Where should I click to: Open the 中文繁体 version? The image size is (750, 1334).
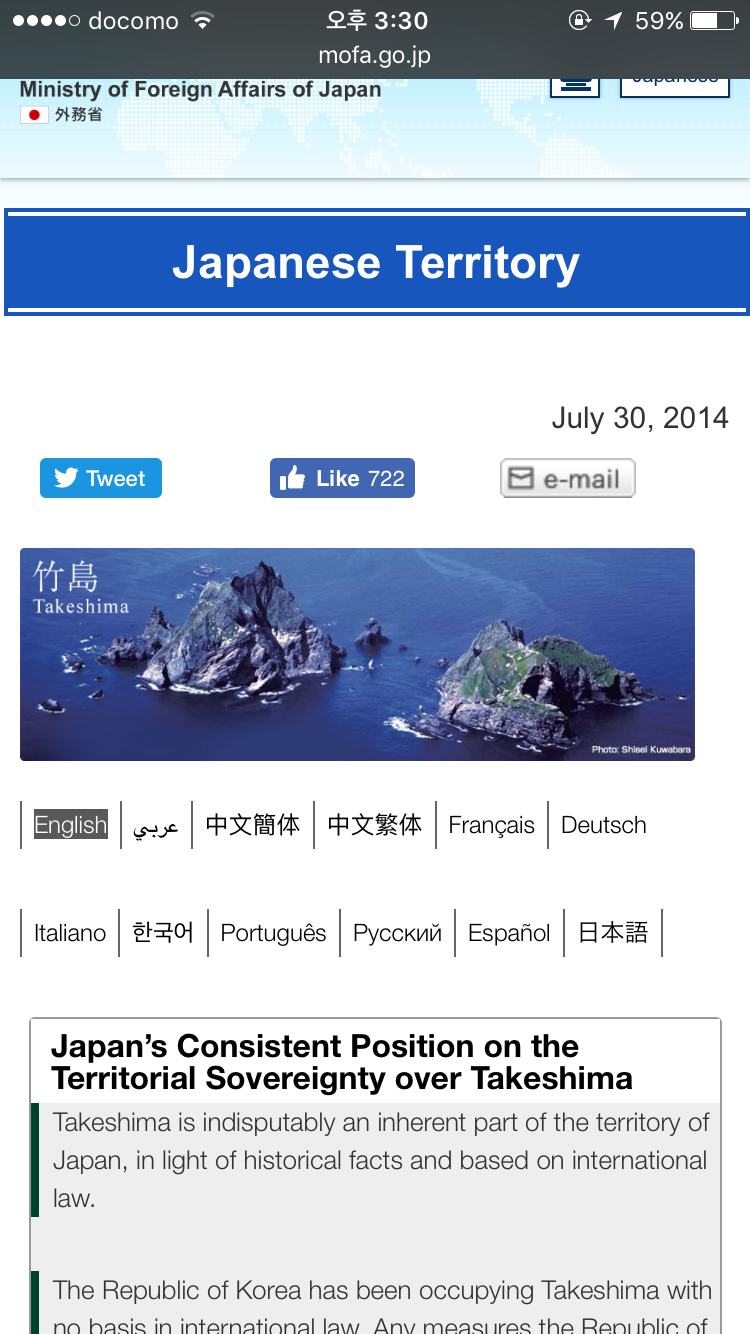pos(375,825)
